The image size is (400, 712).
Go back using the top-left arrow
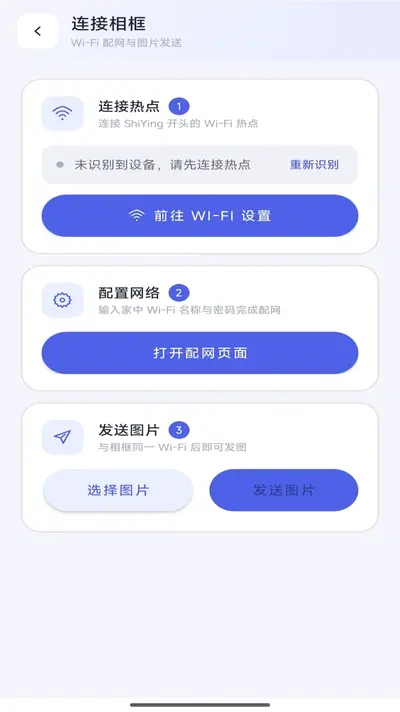point(37,31)
